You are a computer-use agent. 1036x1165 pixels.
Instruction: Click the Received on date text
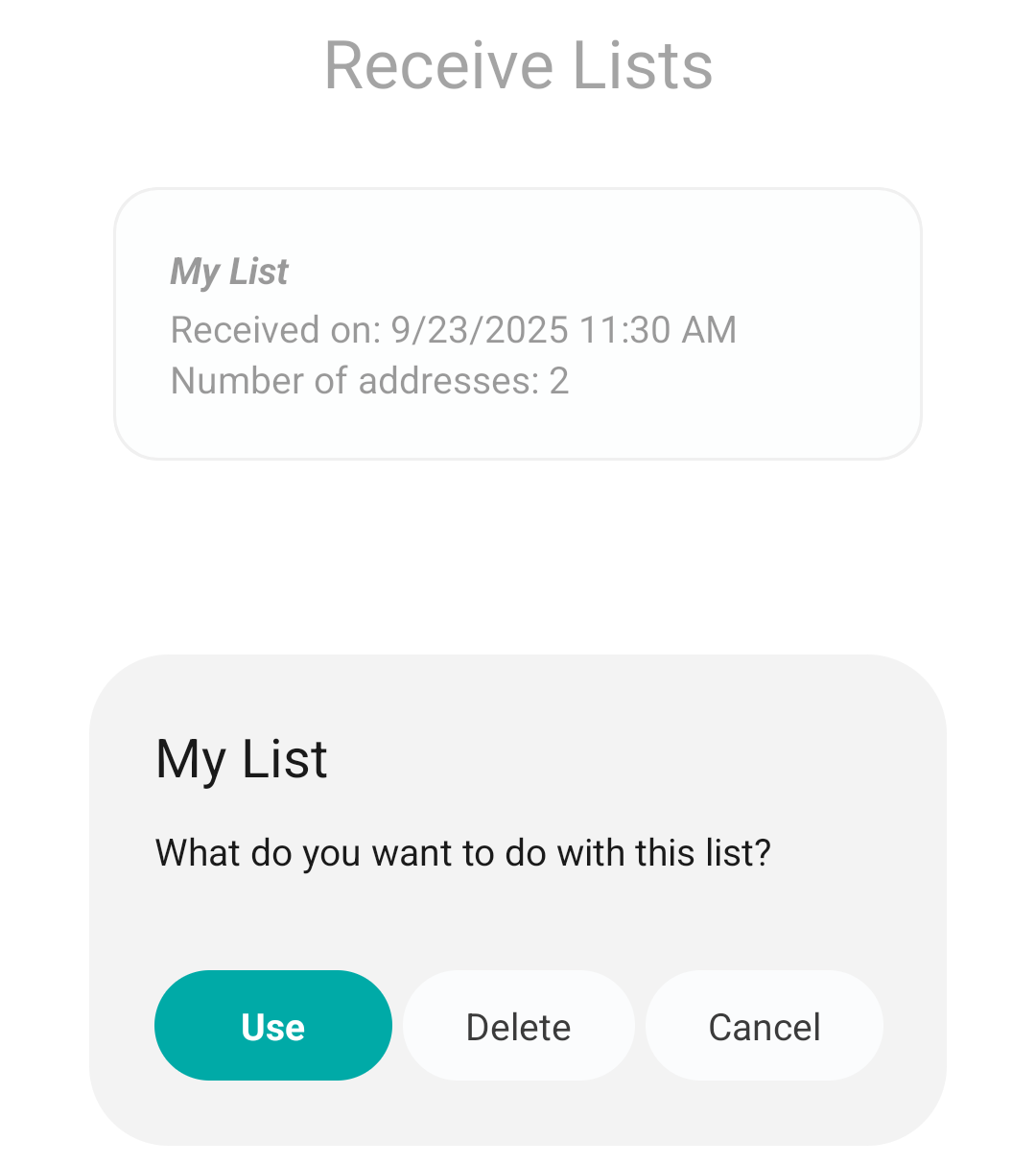click(x=453, y=329)
